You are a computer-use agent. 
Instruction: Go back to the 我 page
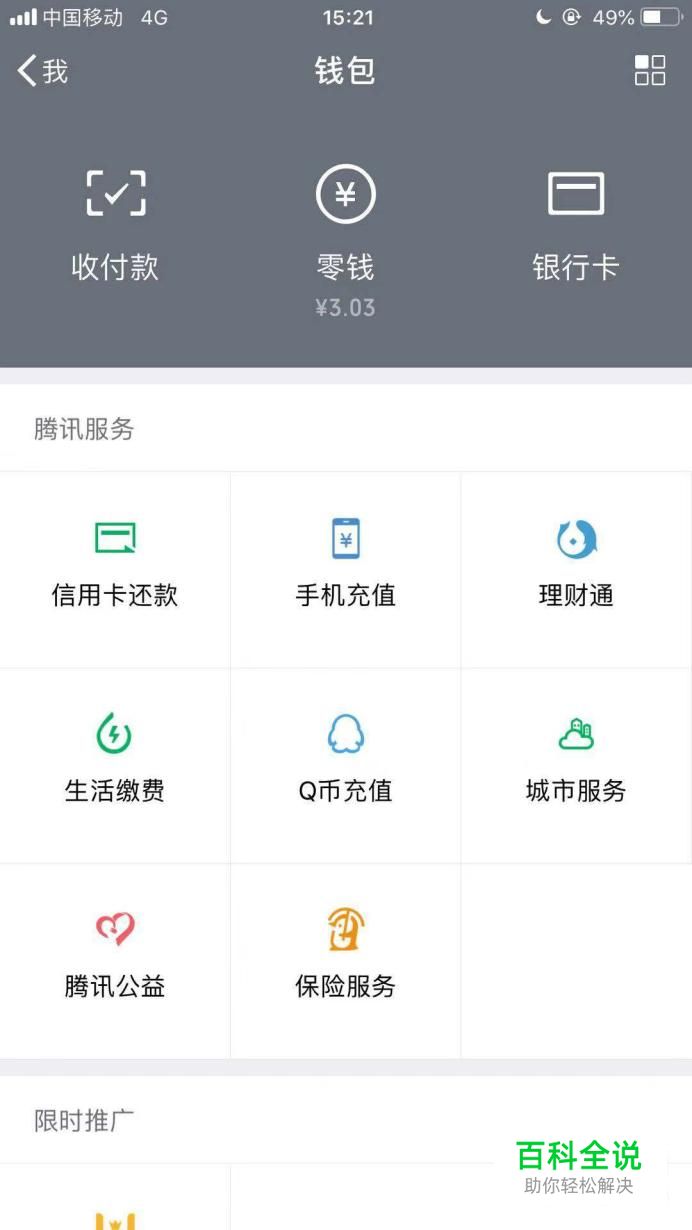tap(42, 71)
